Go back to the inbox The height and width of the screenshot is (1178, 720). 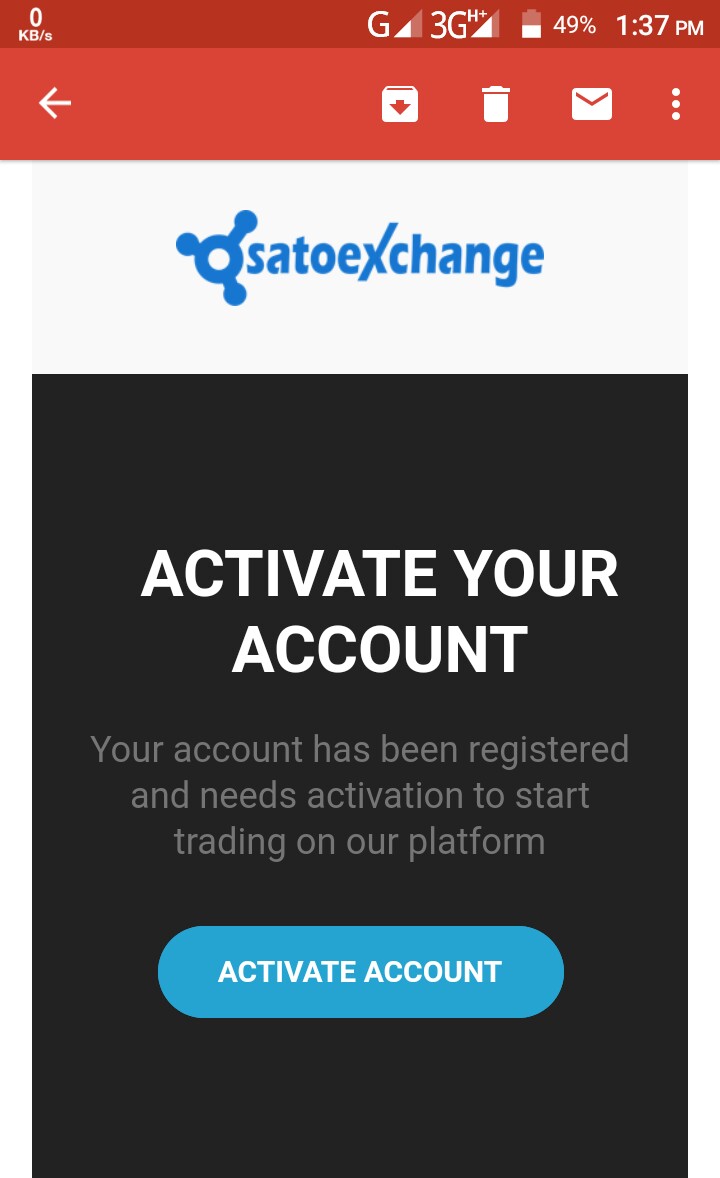pyautogui.click(x=54, y=104)
